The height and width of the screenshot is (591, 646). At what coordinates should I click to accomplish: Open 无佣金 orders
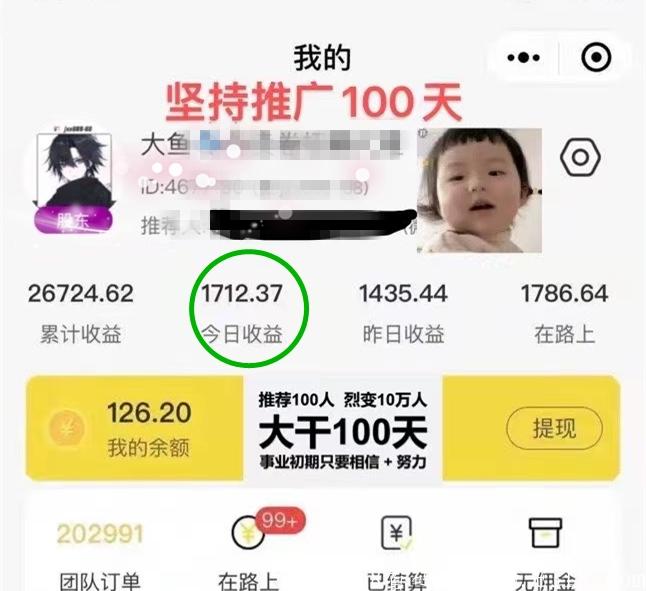545,552
